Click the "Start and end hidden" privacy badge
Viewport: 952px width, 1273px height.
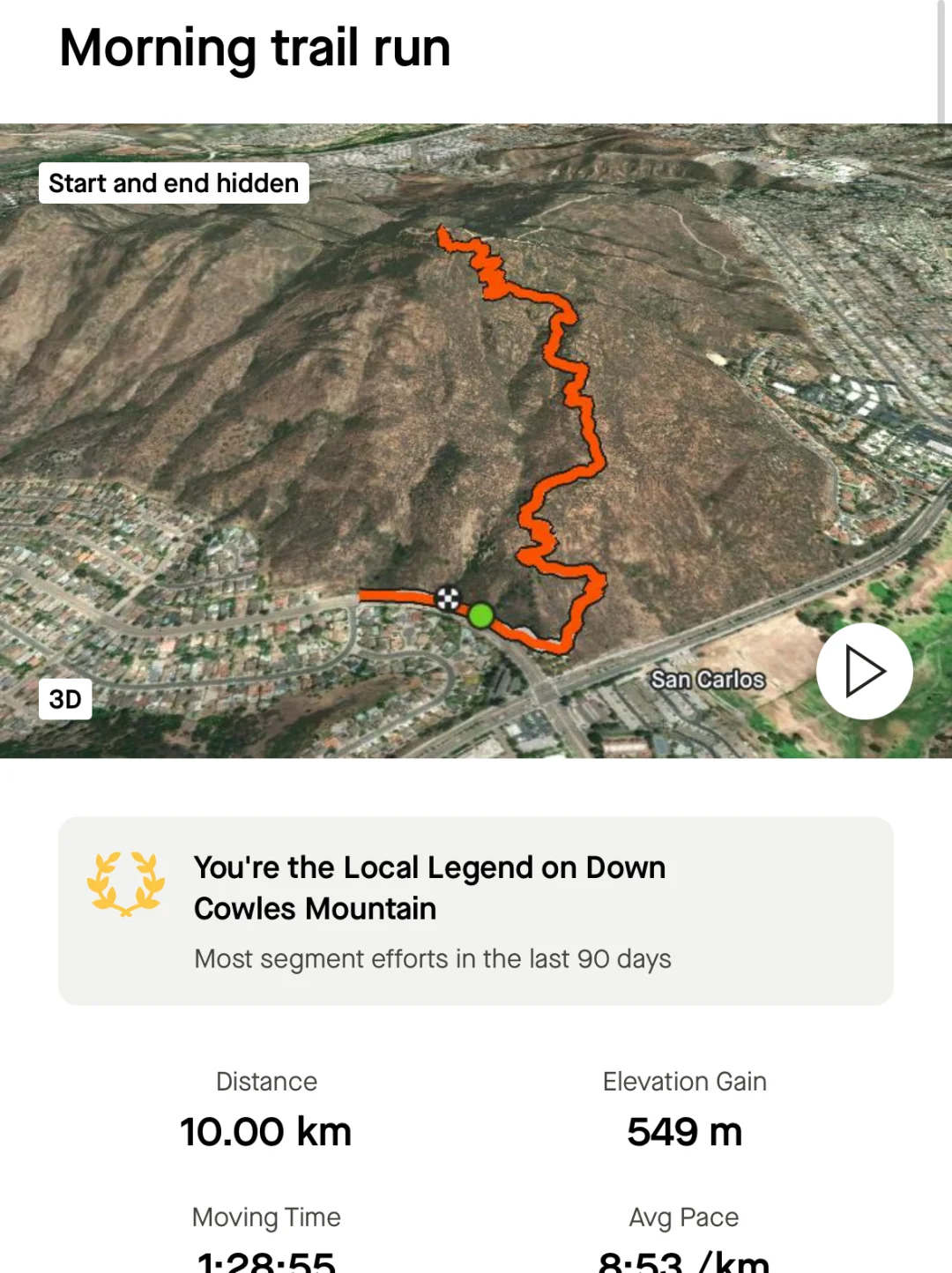(174, 182)
